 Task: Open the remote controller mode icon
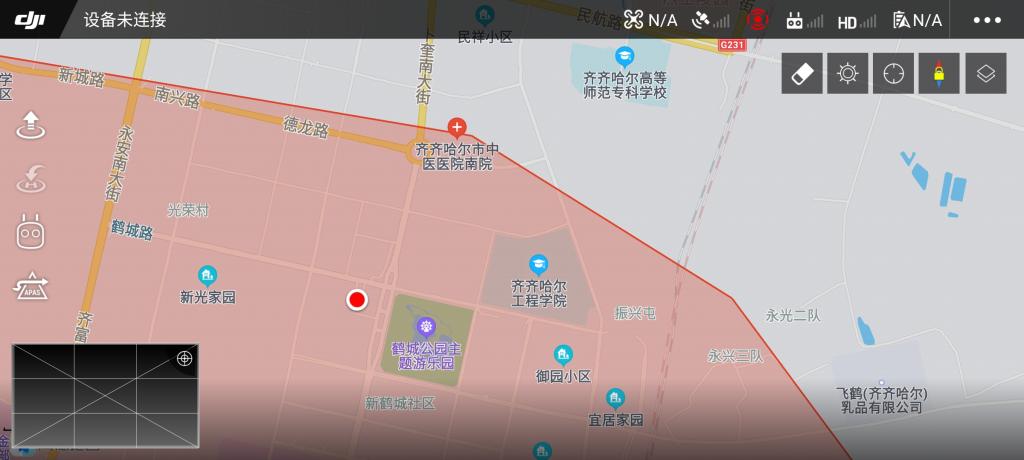(31, 232)
